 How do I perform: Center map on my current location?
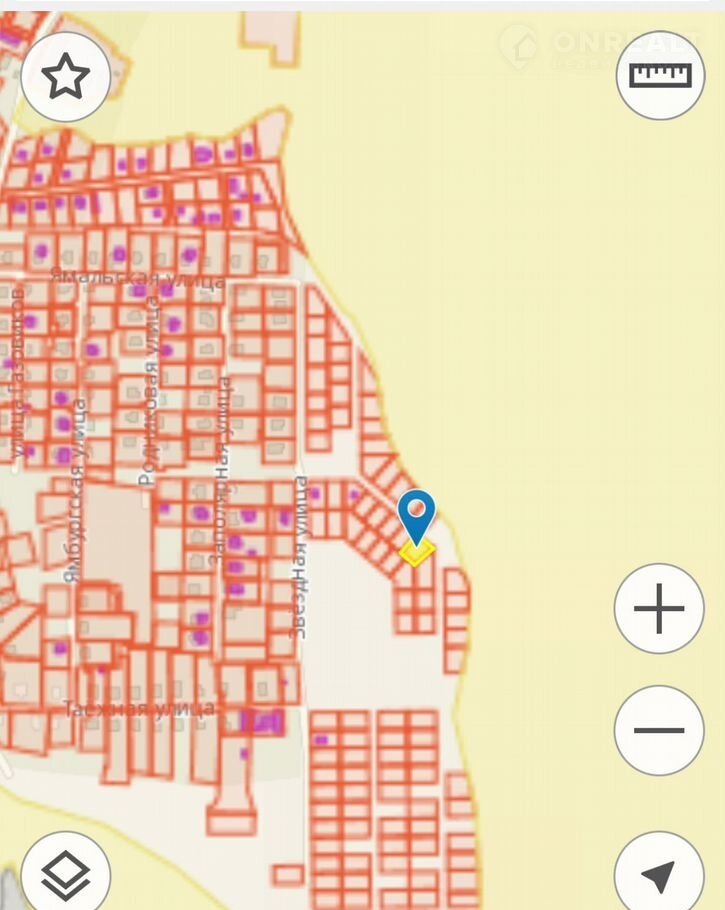click(659, 875)
